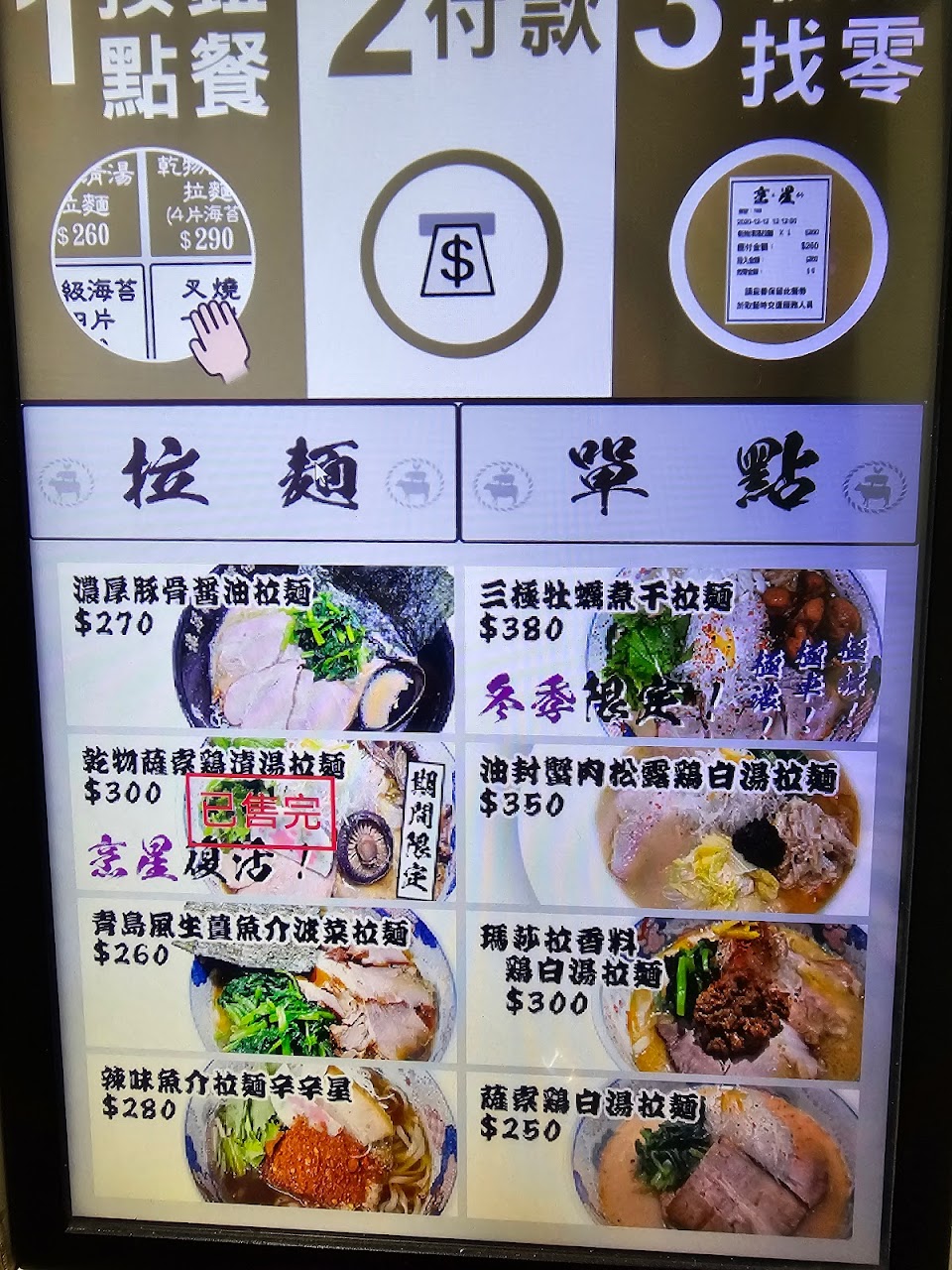Order 薩索雞白湯拉麵 for $250
The image size is (952, 1270).
[661, 1161]
